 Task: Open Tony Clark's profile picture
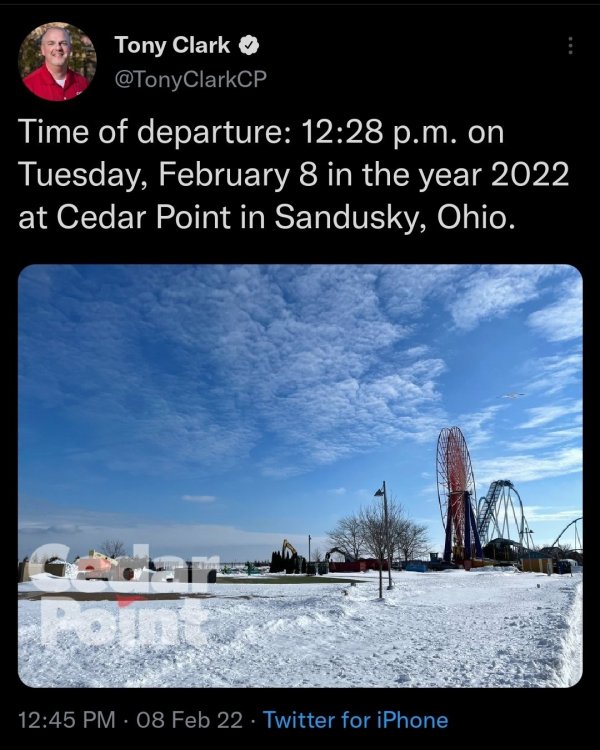click(x=57, y=62)
